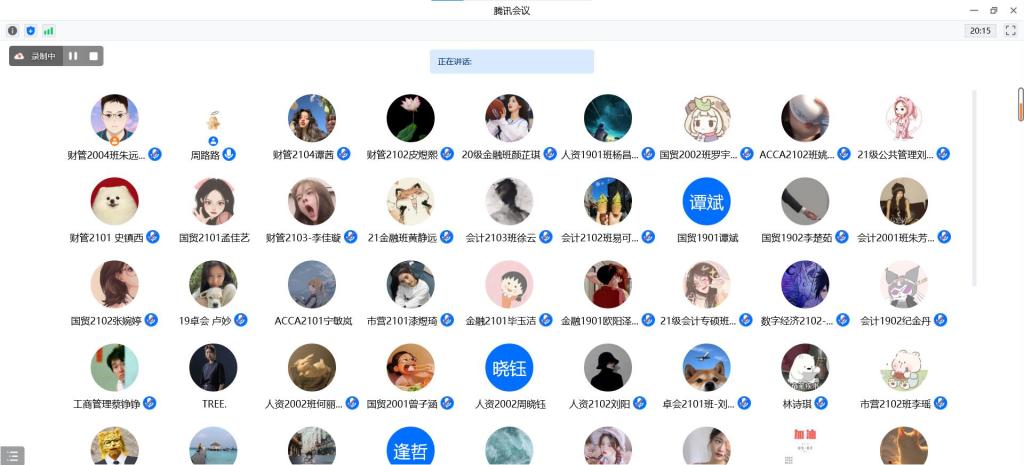Screen dimensions: 1024x465
Task: Open participant 会计1902纪金丹 tile
Action: point(903,285)
